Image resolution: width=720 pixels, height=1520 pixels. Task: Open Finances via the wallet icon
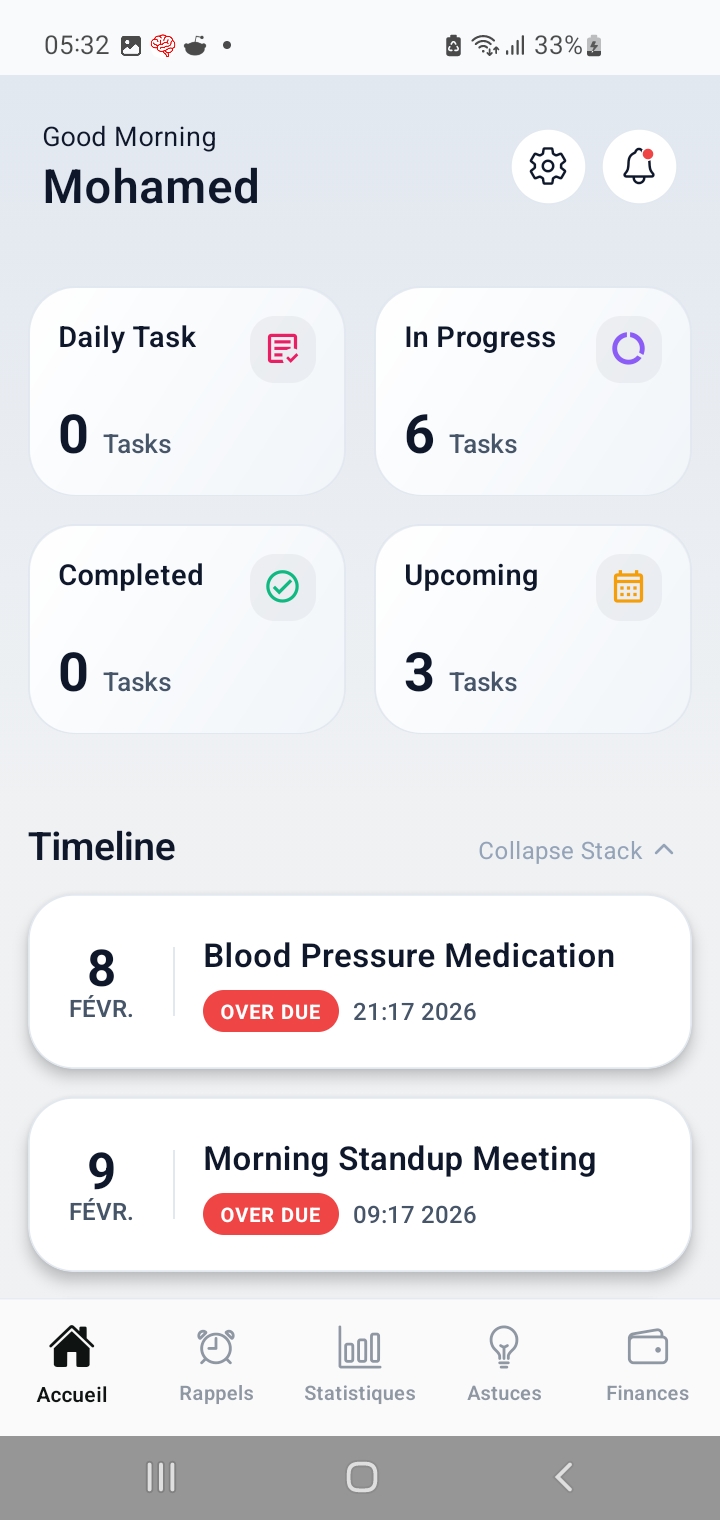click(647, 1345)
